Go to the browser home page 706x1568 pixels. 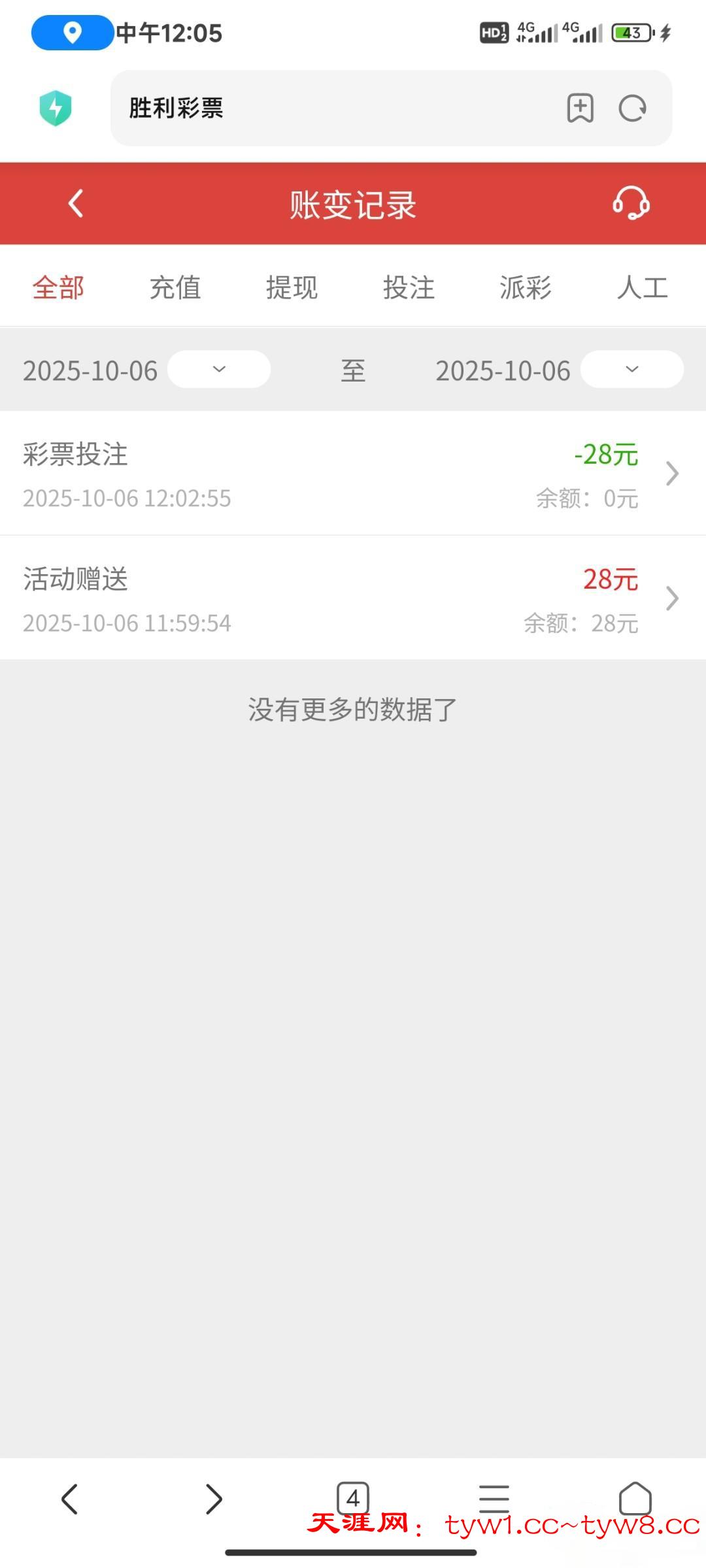tap(635, 1499)
